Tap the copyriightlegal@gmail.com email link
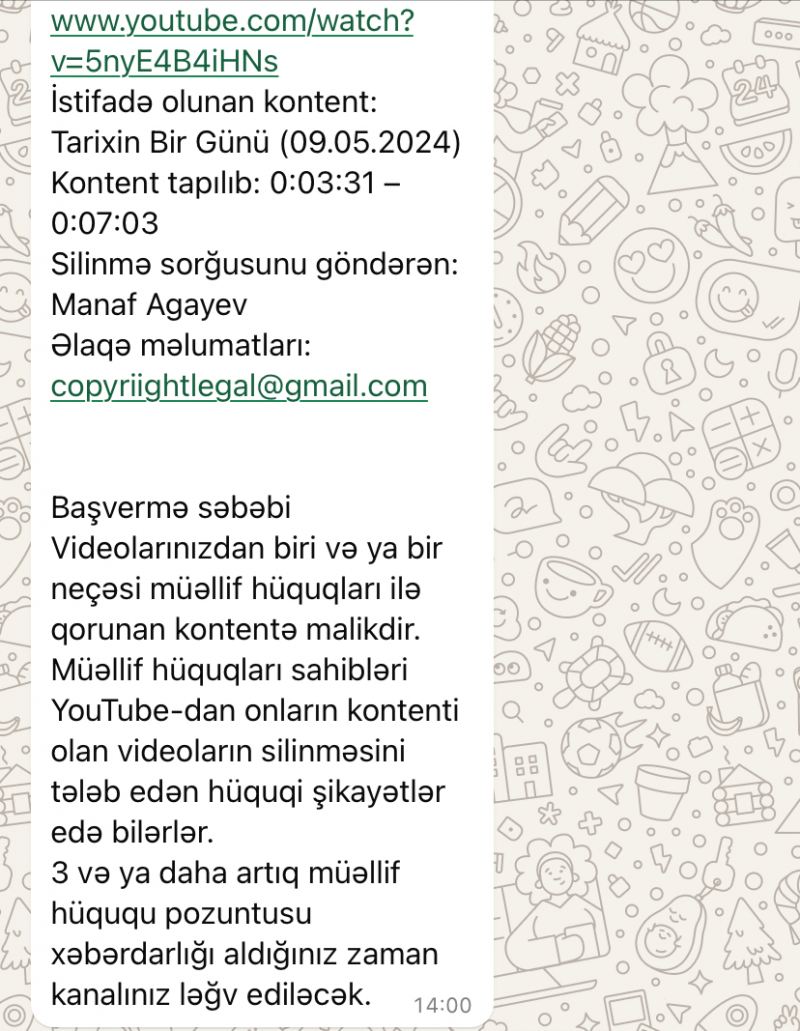The width and height of the screenshot is (800, 1031). [239, 387]
